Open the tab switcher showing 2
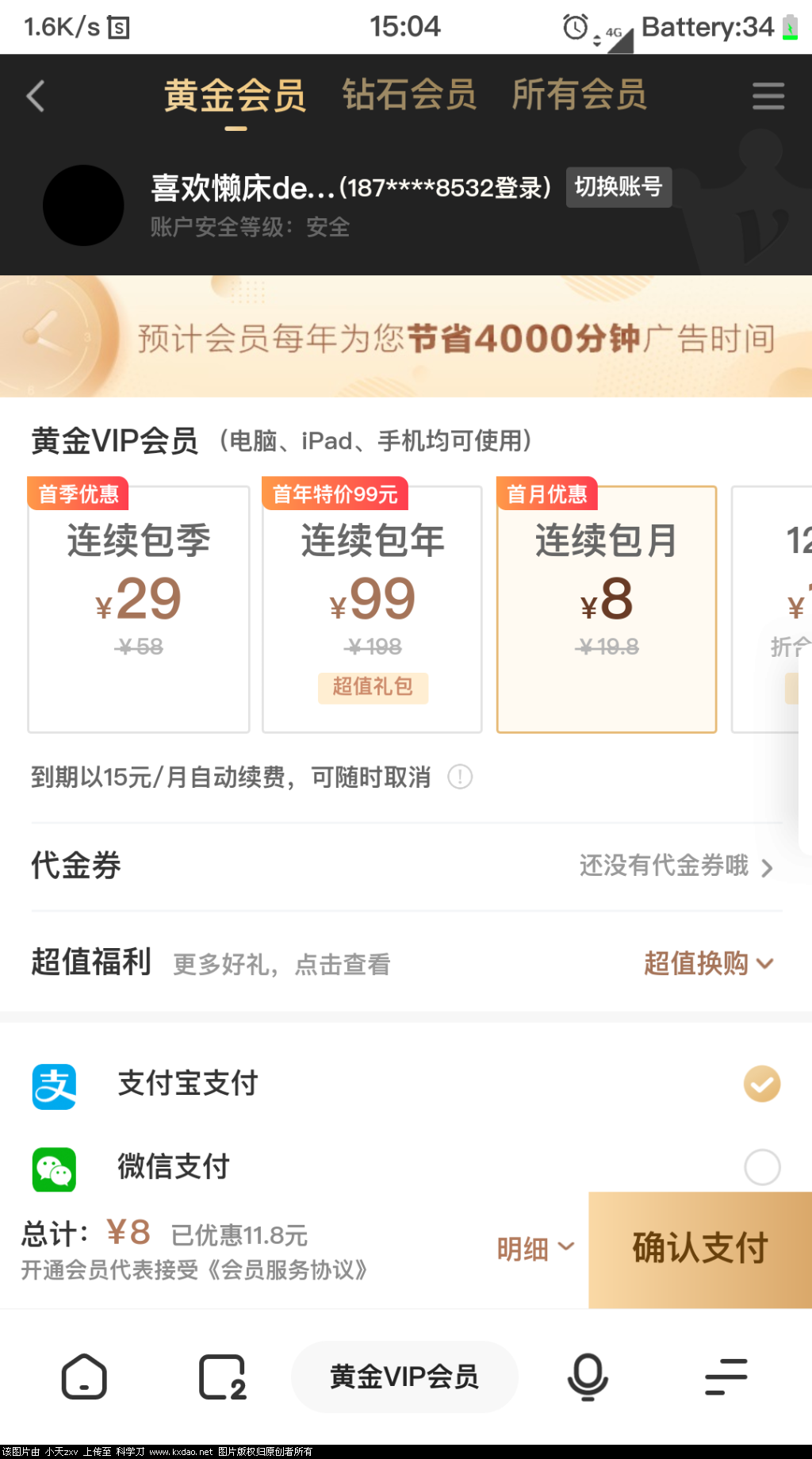Image resolution: width=812 pixels, height=1459 pixels. point(222,1376)
